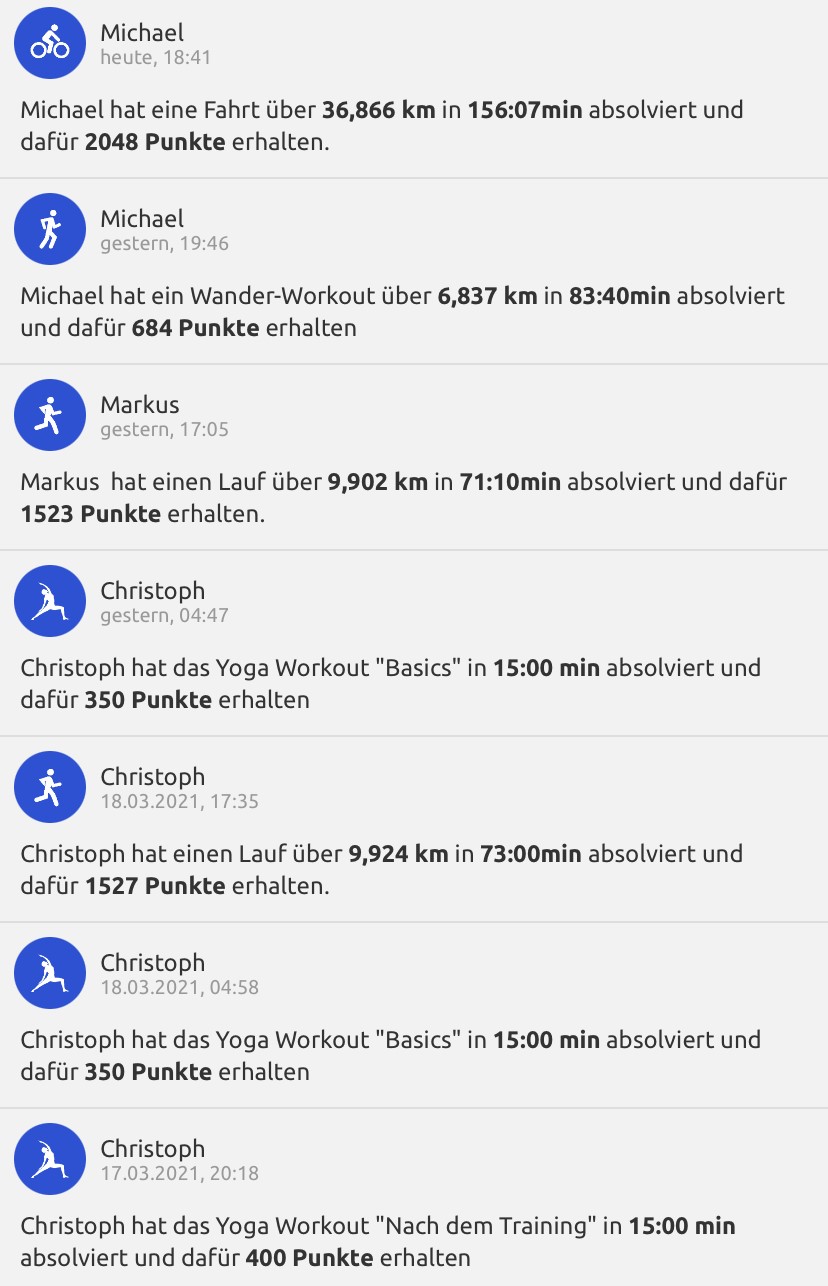
Task: Click the yoga icon on Christoph's Basics workout
Action: click(49, 601)
